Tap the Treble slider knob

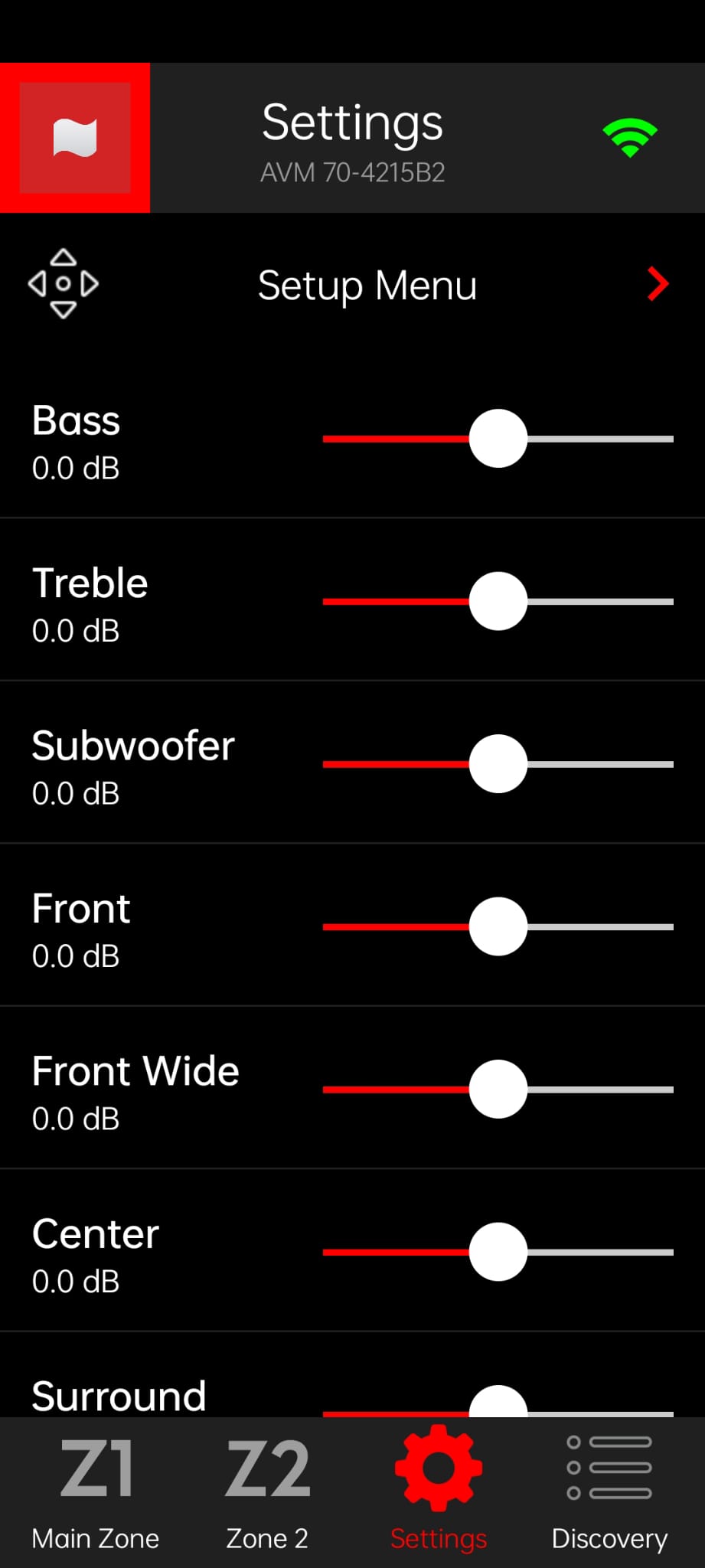click(x=498, y=601)
